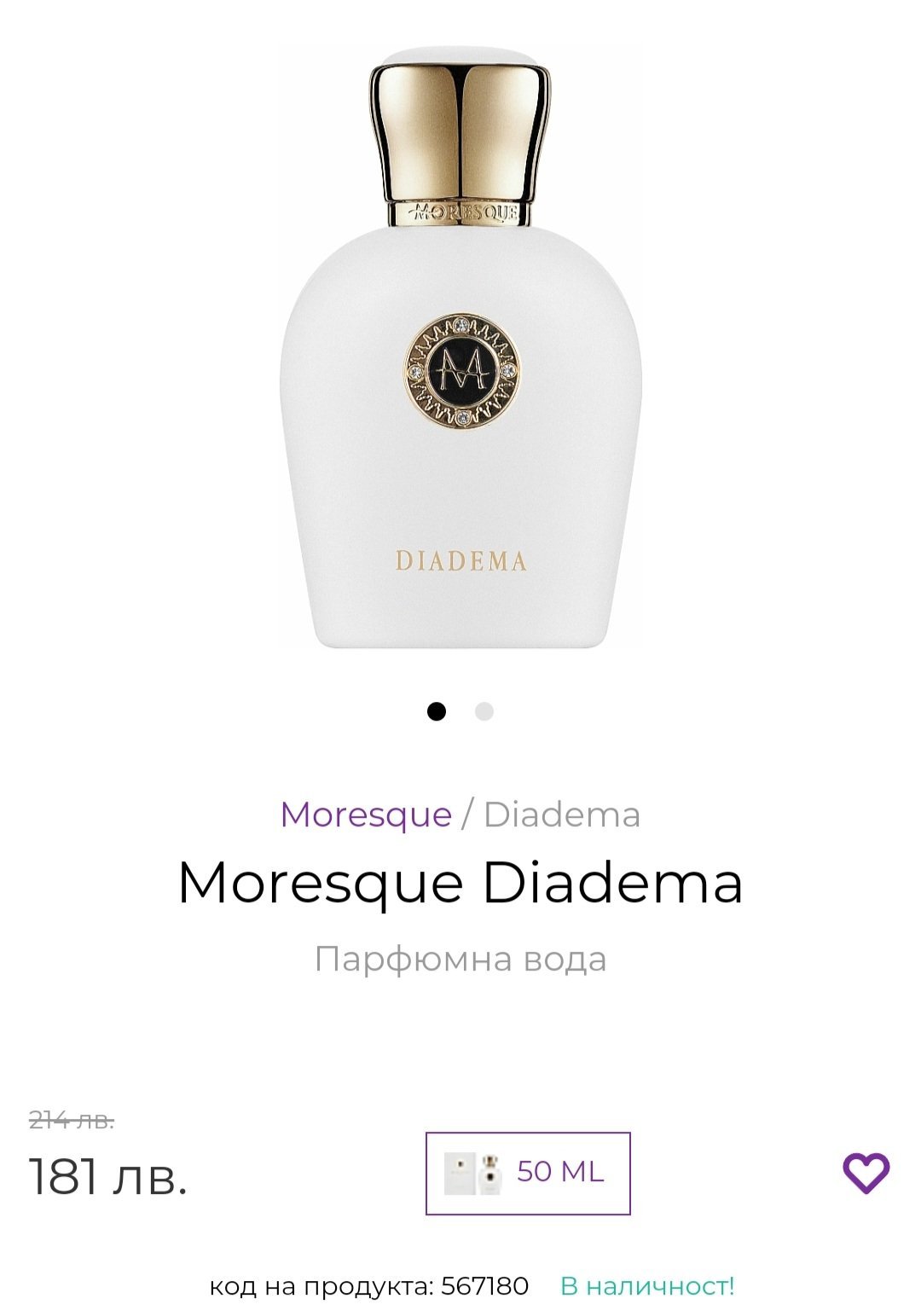Image resolution: width=921 pixels, height=1316 pixels.
Task: Select the 50 ML size option
Action: coord(528,1173)
